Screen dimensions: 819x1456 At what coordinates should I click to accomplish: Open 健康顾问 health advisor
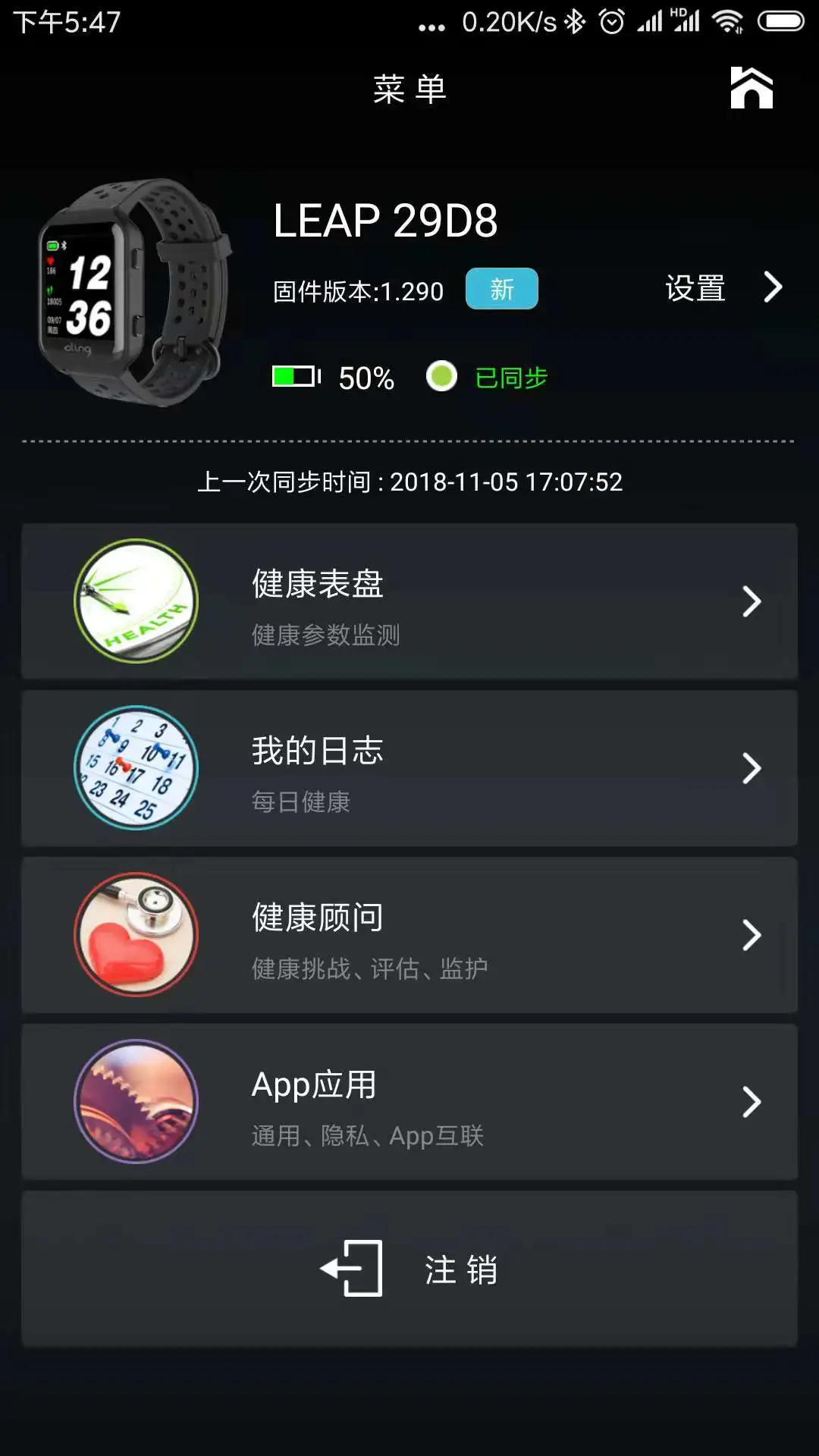(409, 935)
